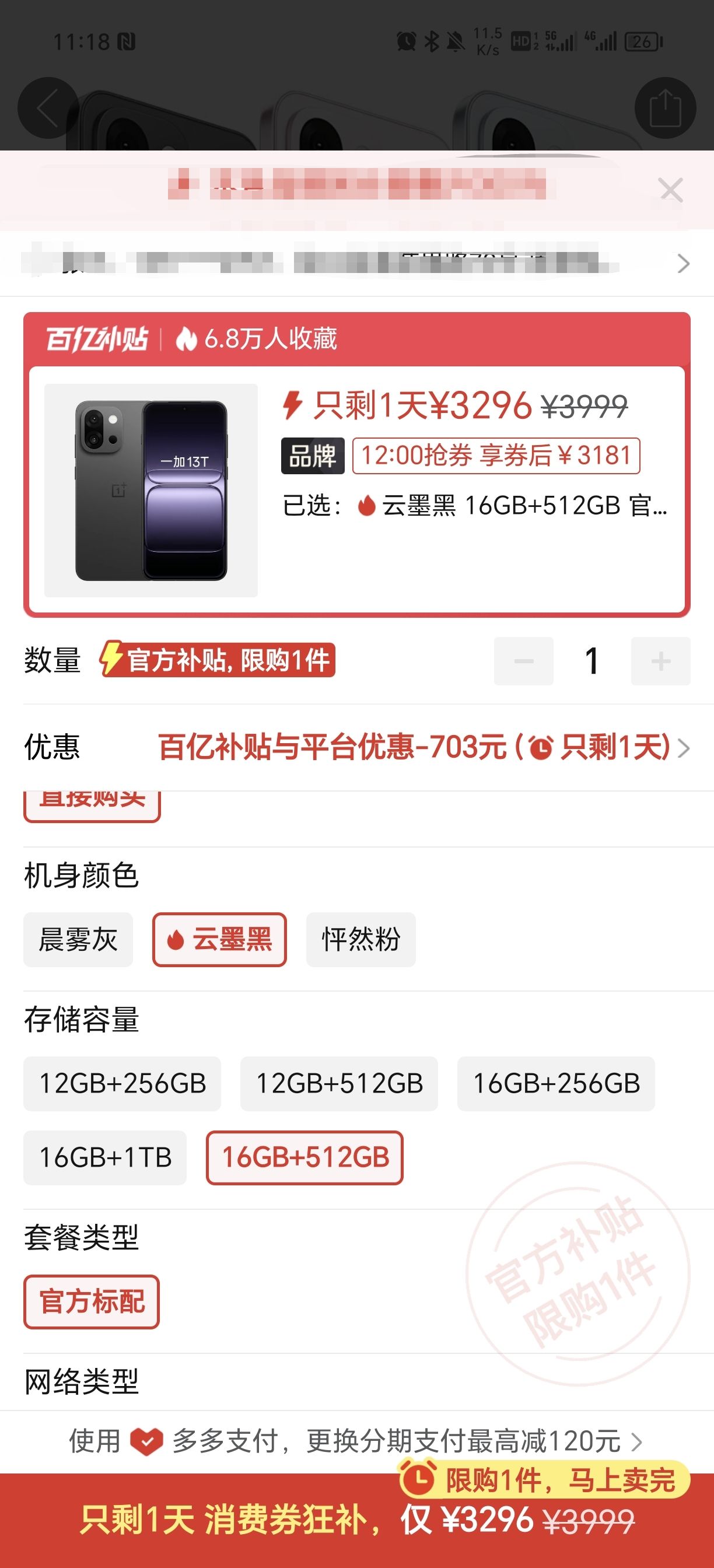Select the 晨雾灰 body color

[78, 939]
